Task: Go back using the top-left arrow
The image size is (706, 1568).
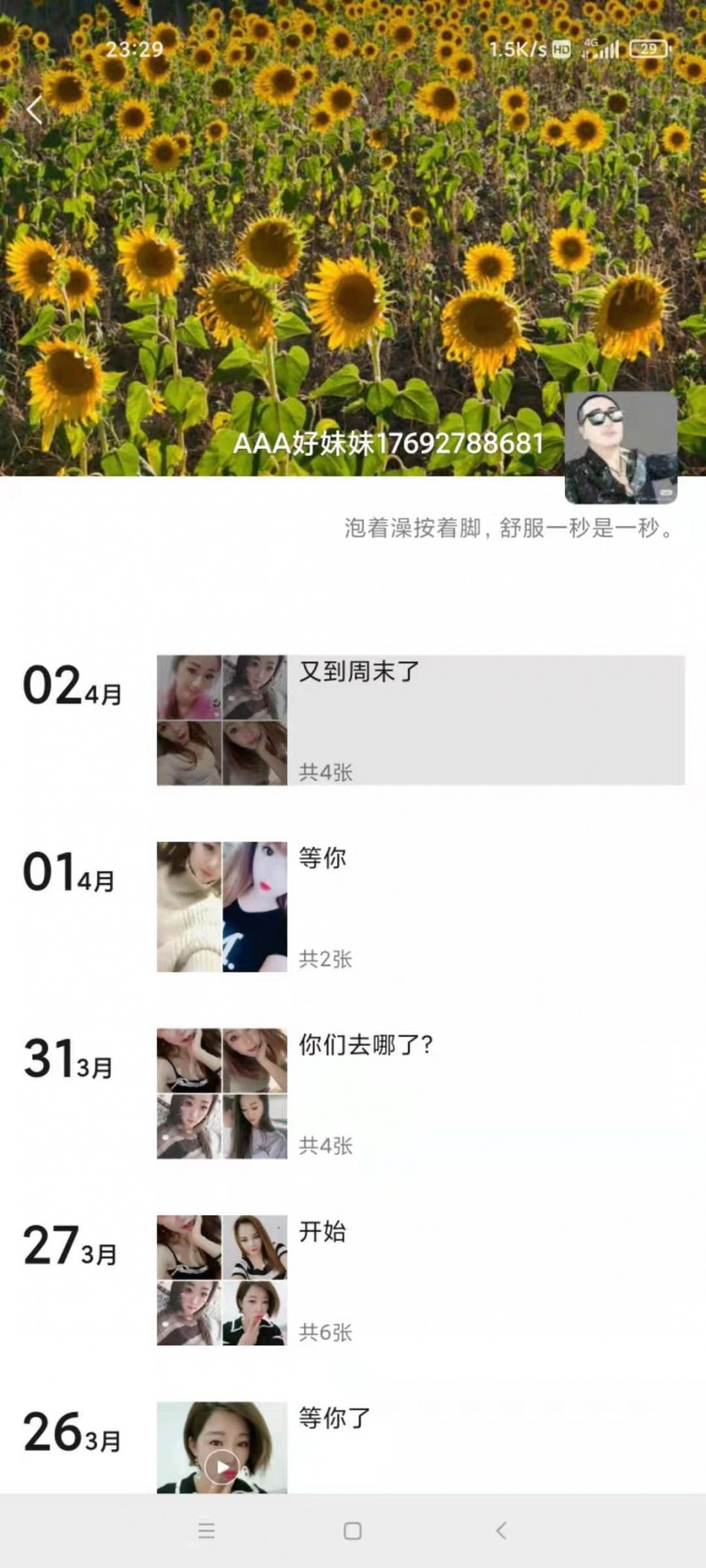Action: pyautogui.click(x=34, y=111)
